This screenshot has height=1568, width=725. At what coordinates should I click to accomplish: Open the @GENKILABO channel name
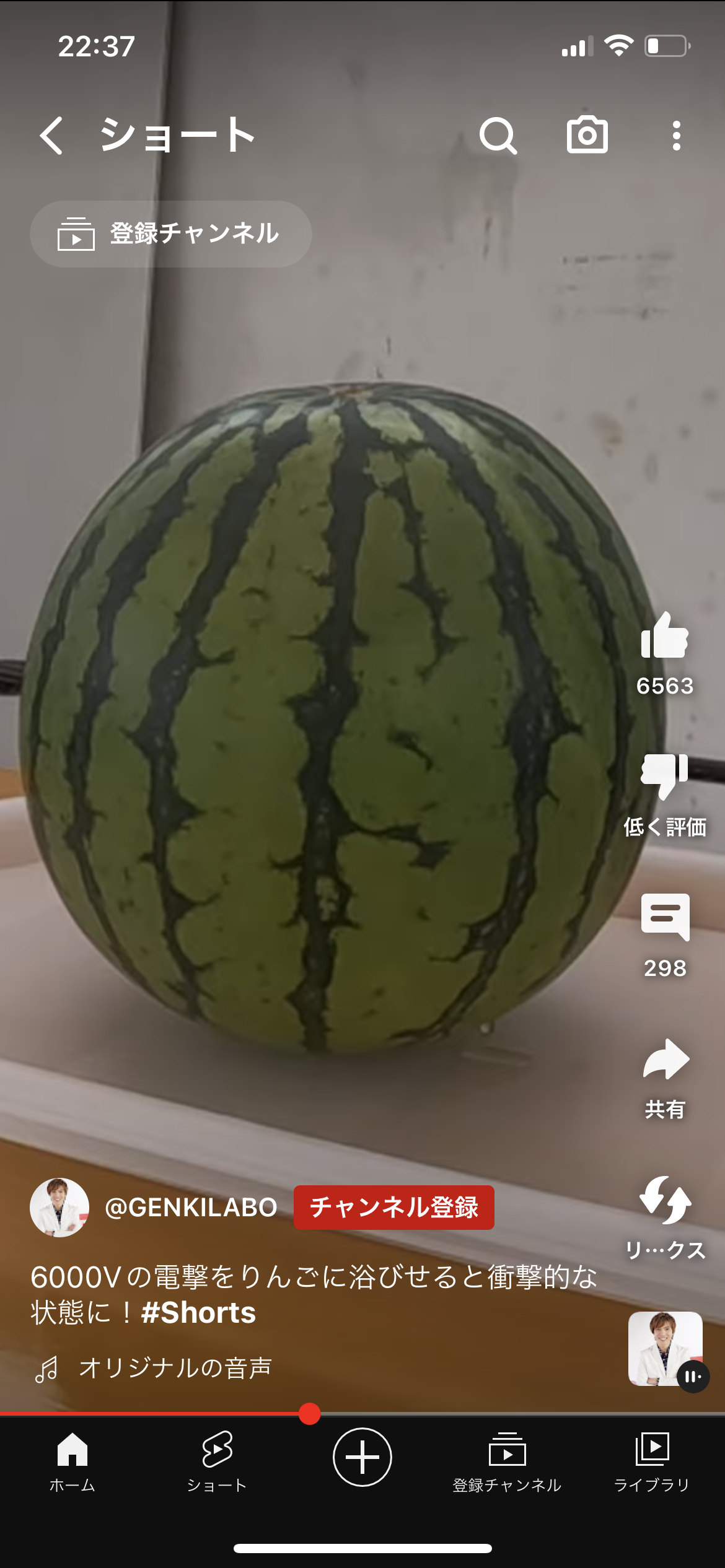191,1208
